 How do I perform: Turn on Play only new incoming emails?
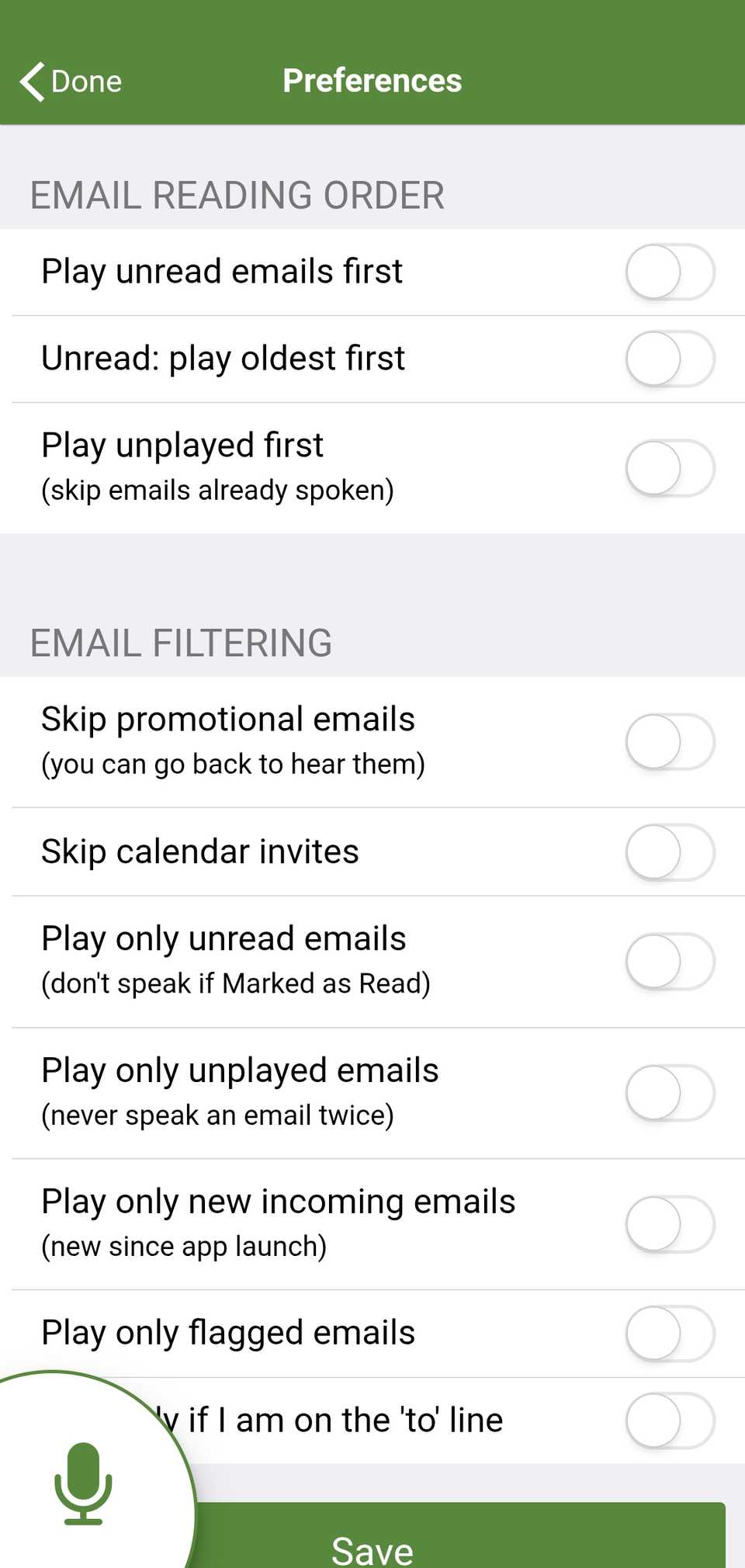coord(669,1225)
